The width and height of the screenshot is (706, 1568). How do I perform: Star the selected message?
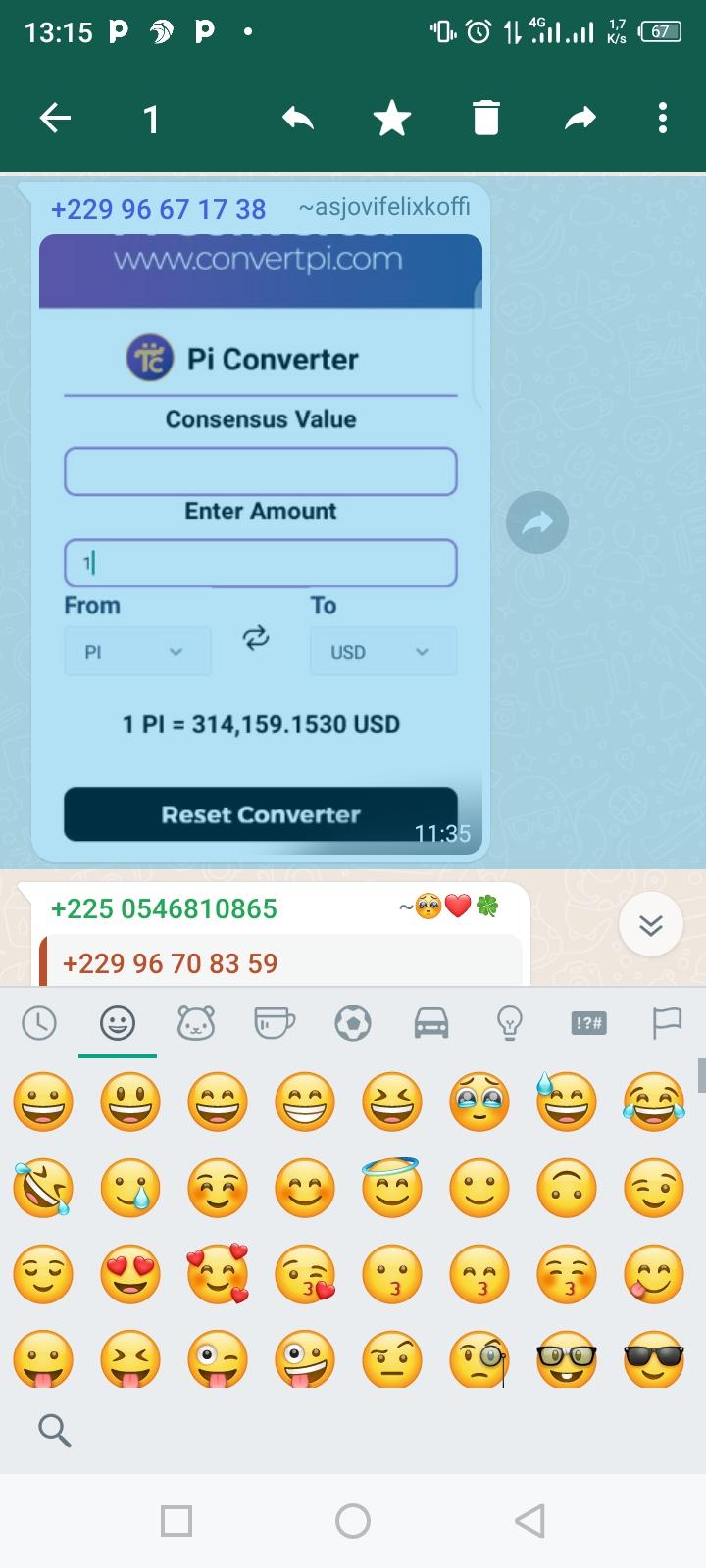[391, 120]
